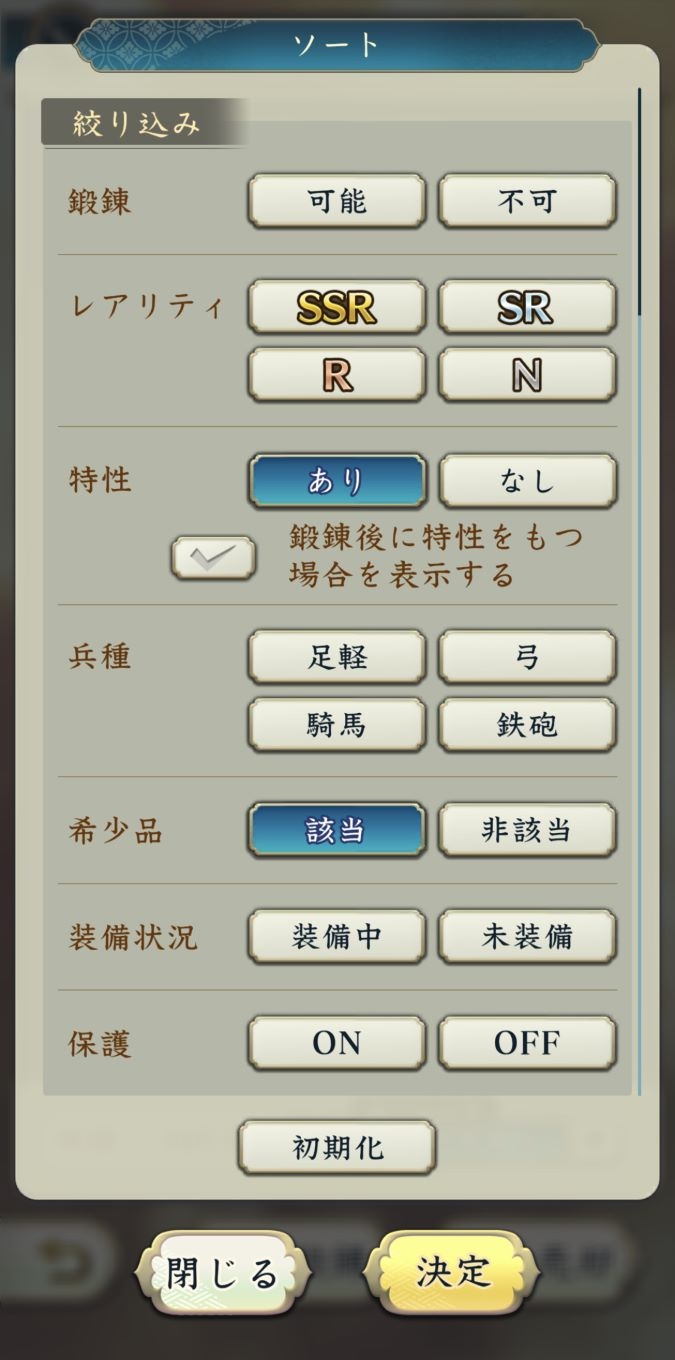Filter by R rarity
The height and width of the screenshot is (1360, 675).
(337, 375)
